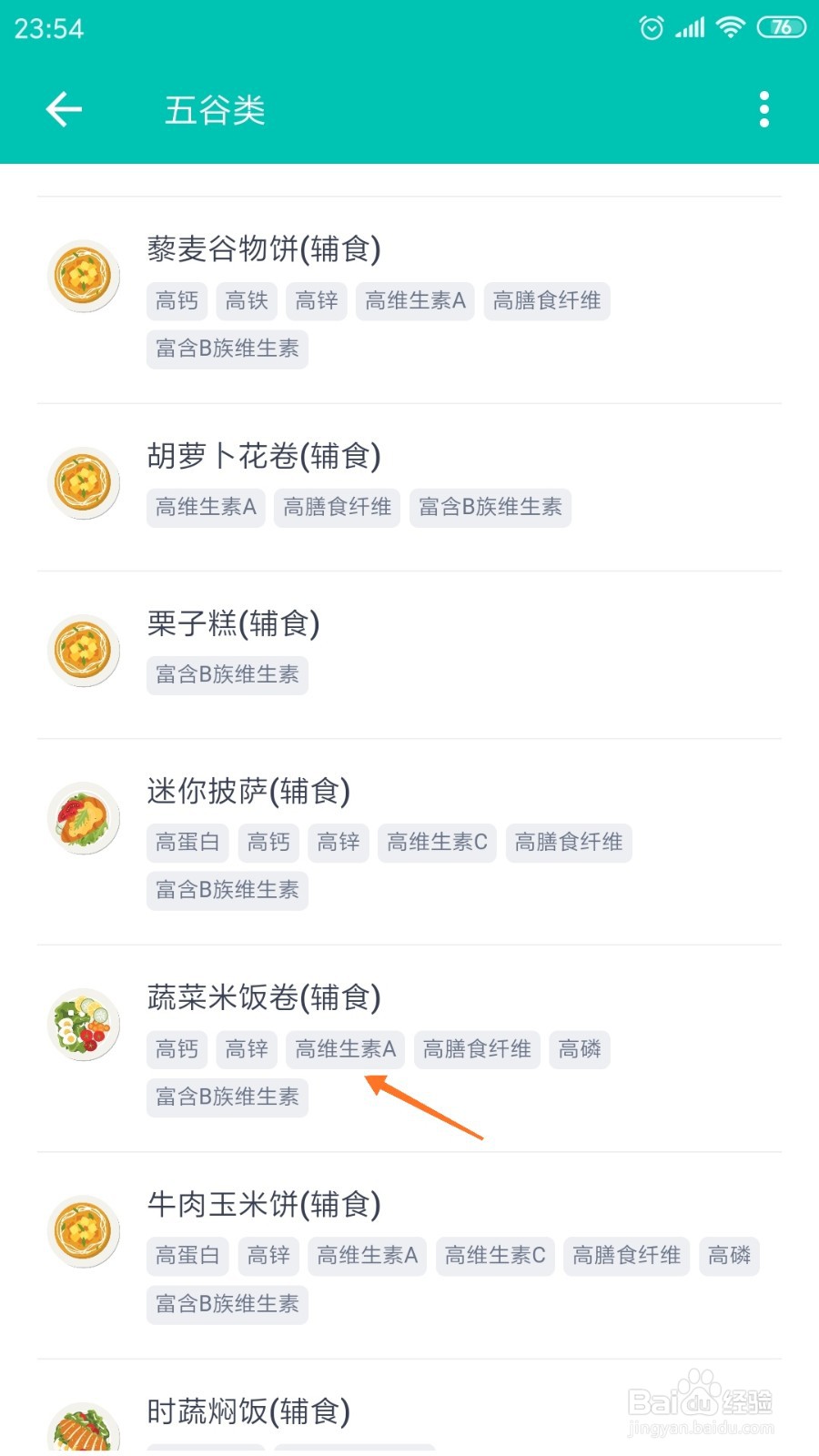Click the 蔬菜米饭卷 vegetable rice roll icon
Image resolution: width=819 pixels, height=1456 pixels.
[x=83, y=1023]
